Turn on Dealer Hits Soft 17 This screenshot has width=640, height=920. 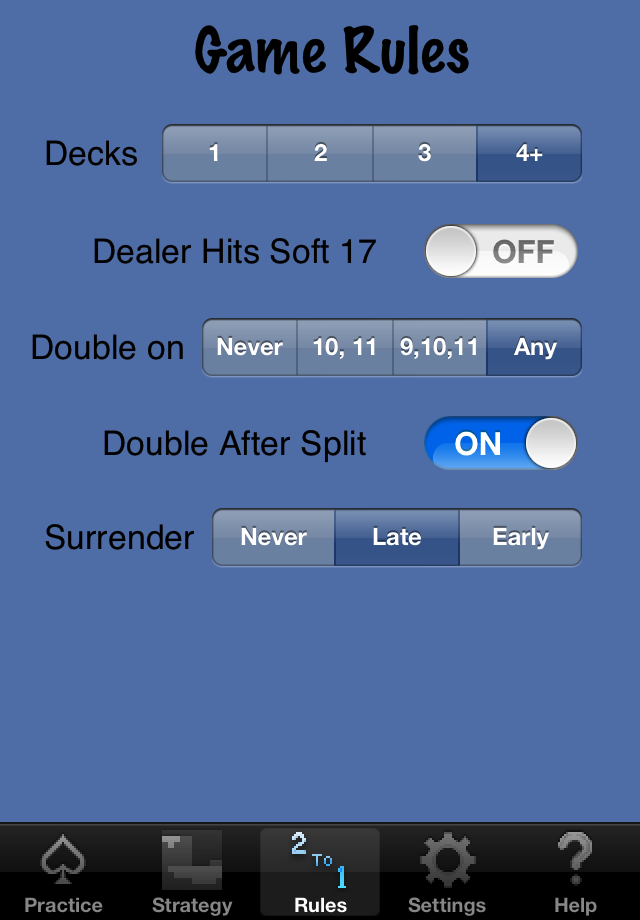click(501, 251)
